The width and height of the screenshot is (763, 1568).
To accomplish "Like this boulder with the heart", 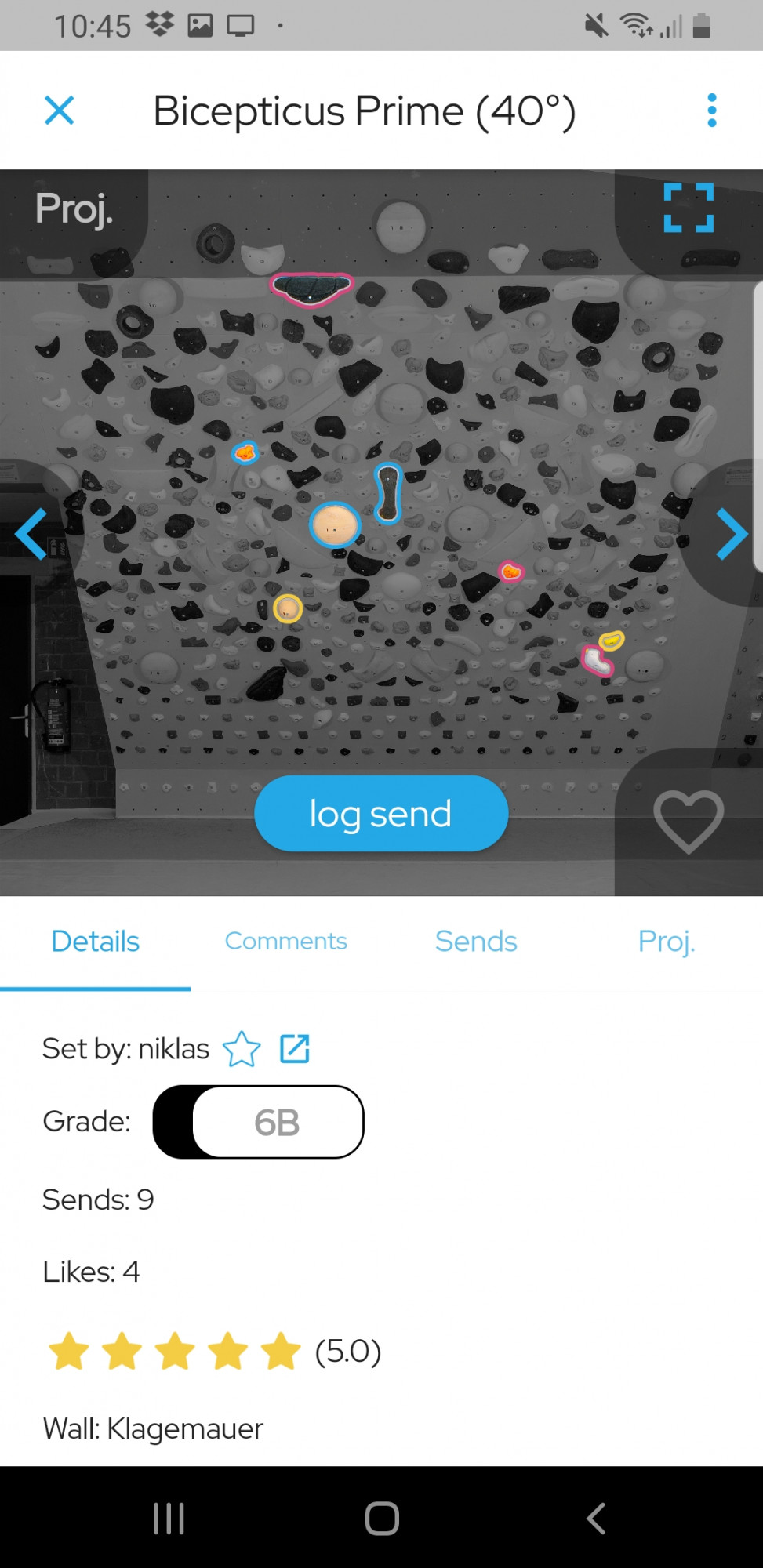I will 689,822.
